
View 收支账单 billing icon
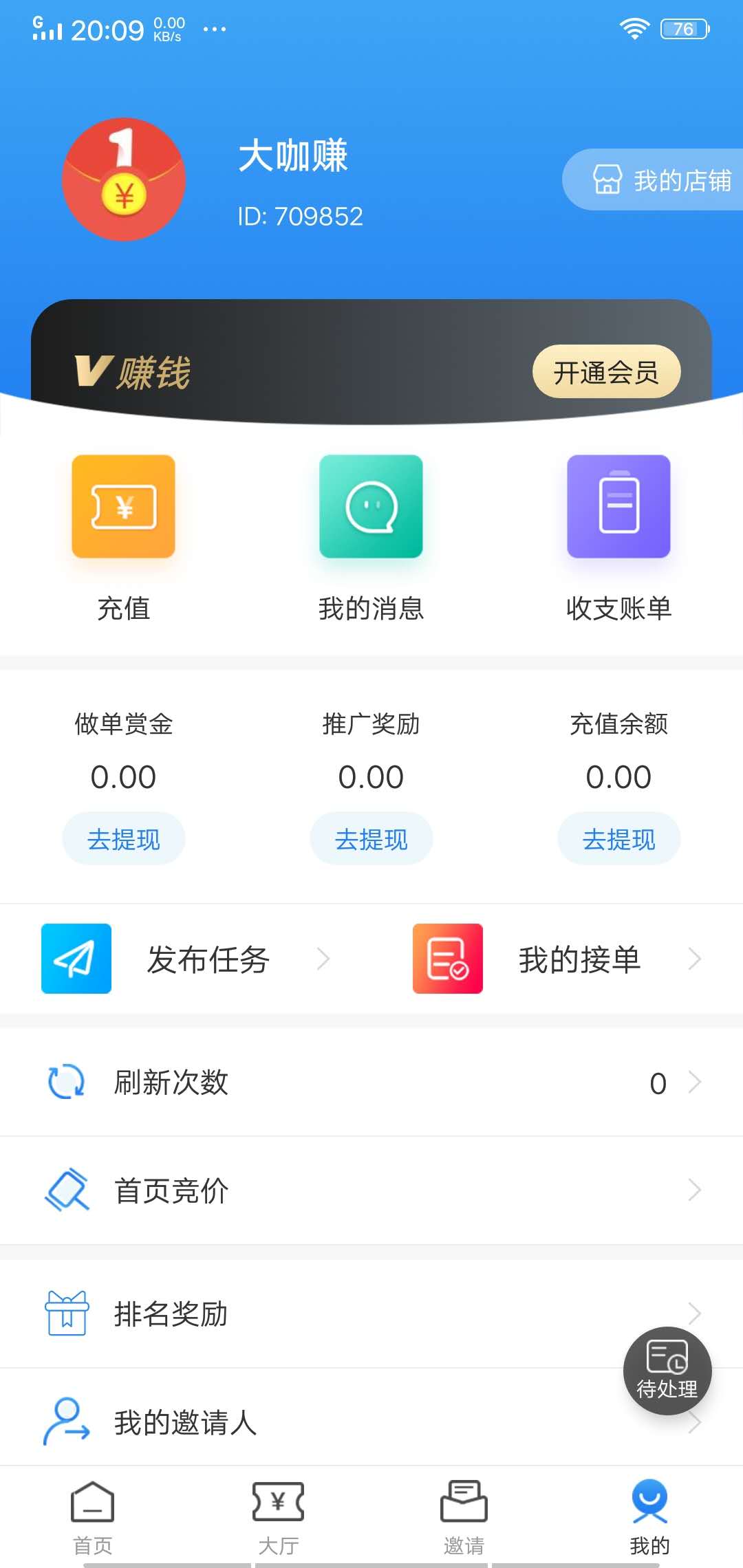618,508
